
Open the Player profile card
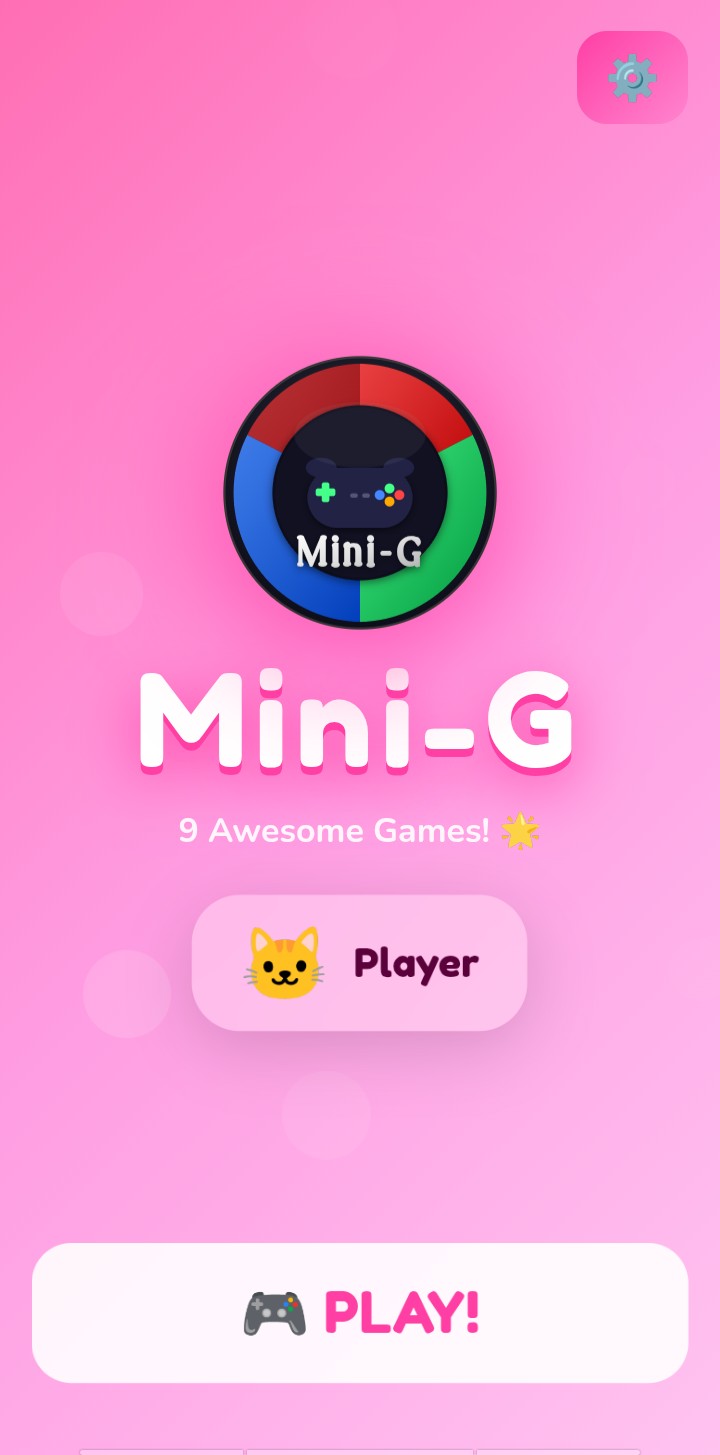360,963
